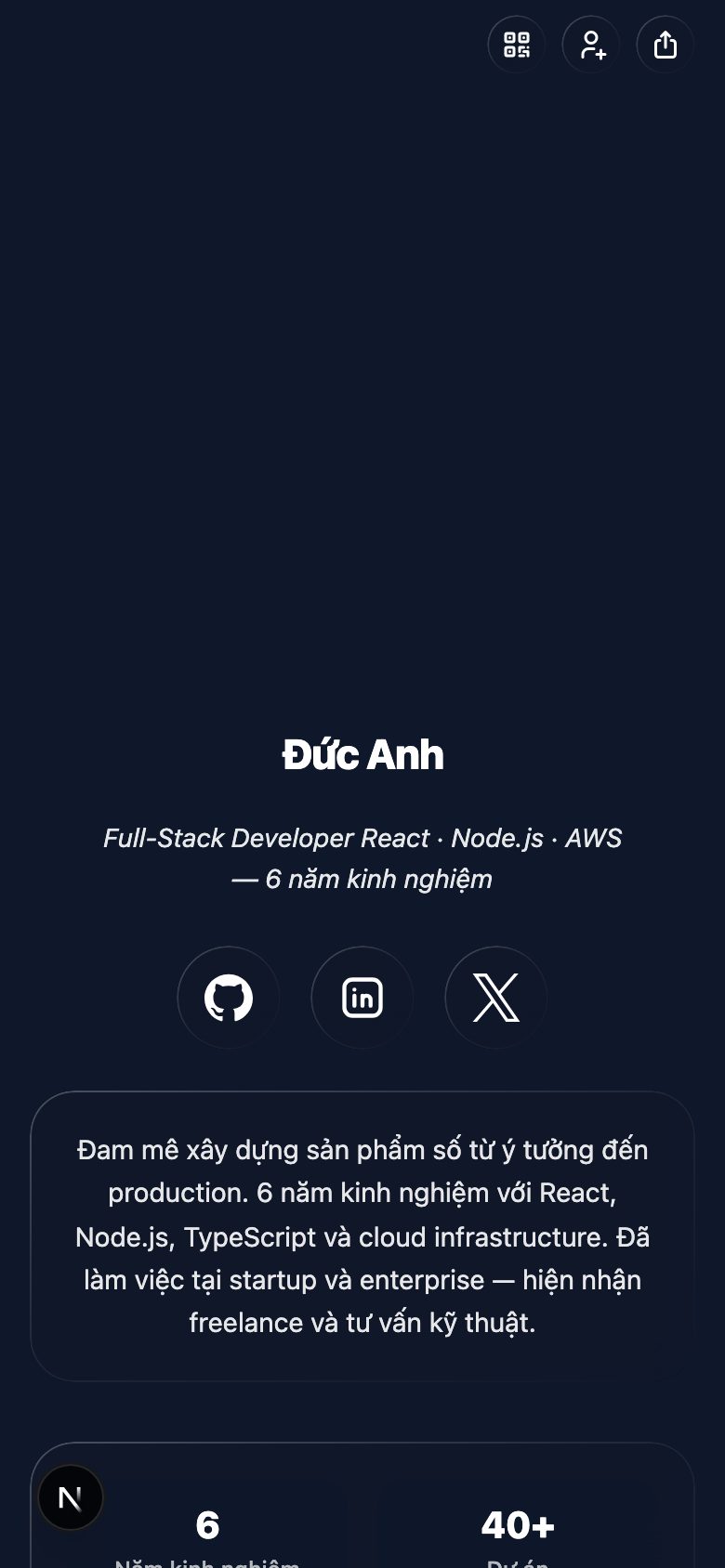Tap the Next.js badge in the corner
This screenshot has height=1568, width=725.
71,1496
